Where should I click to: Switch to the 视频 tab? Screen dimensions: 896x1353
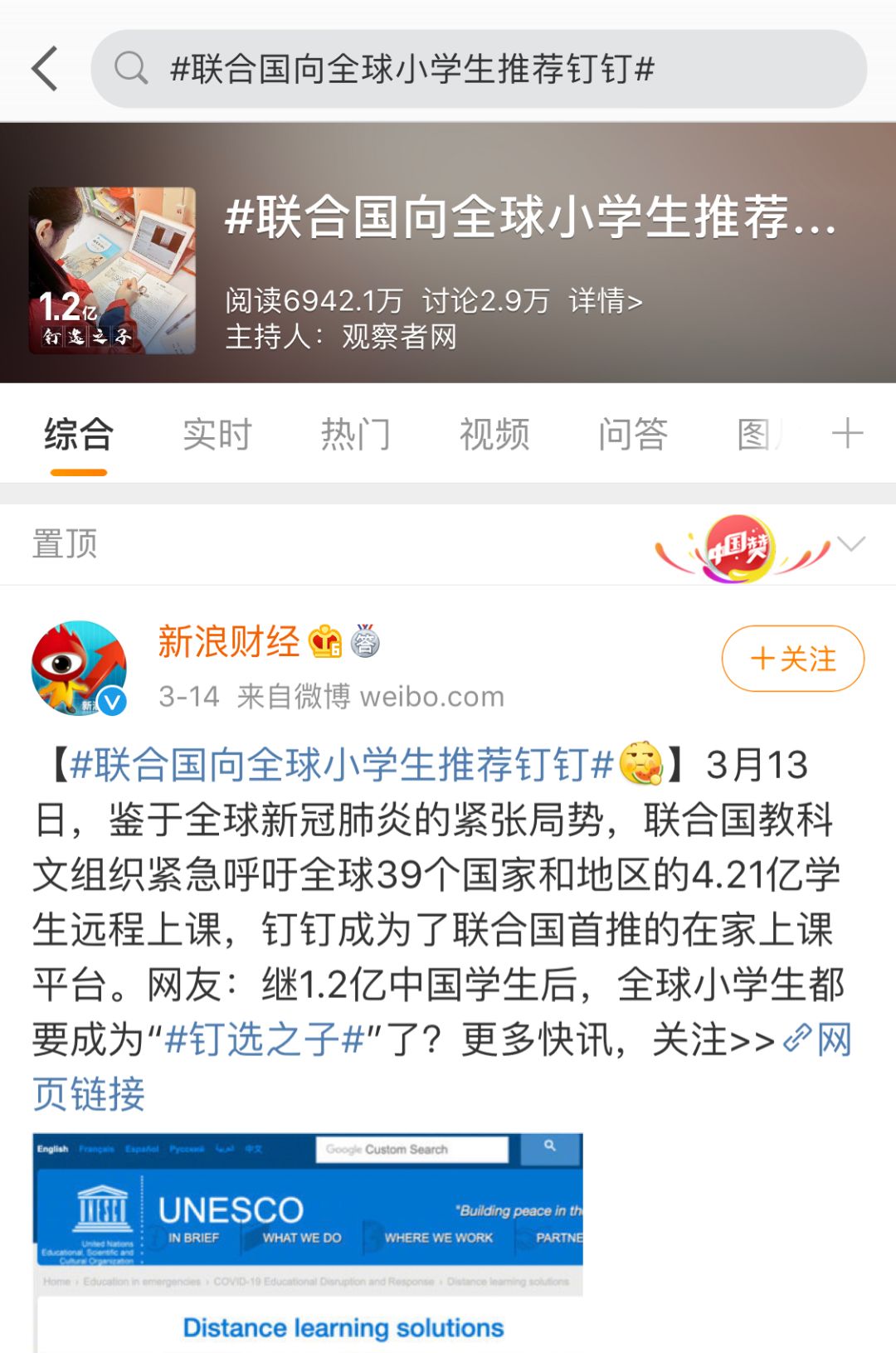click(494, 435)
